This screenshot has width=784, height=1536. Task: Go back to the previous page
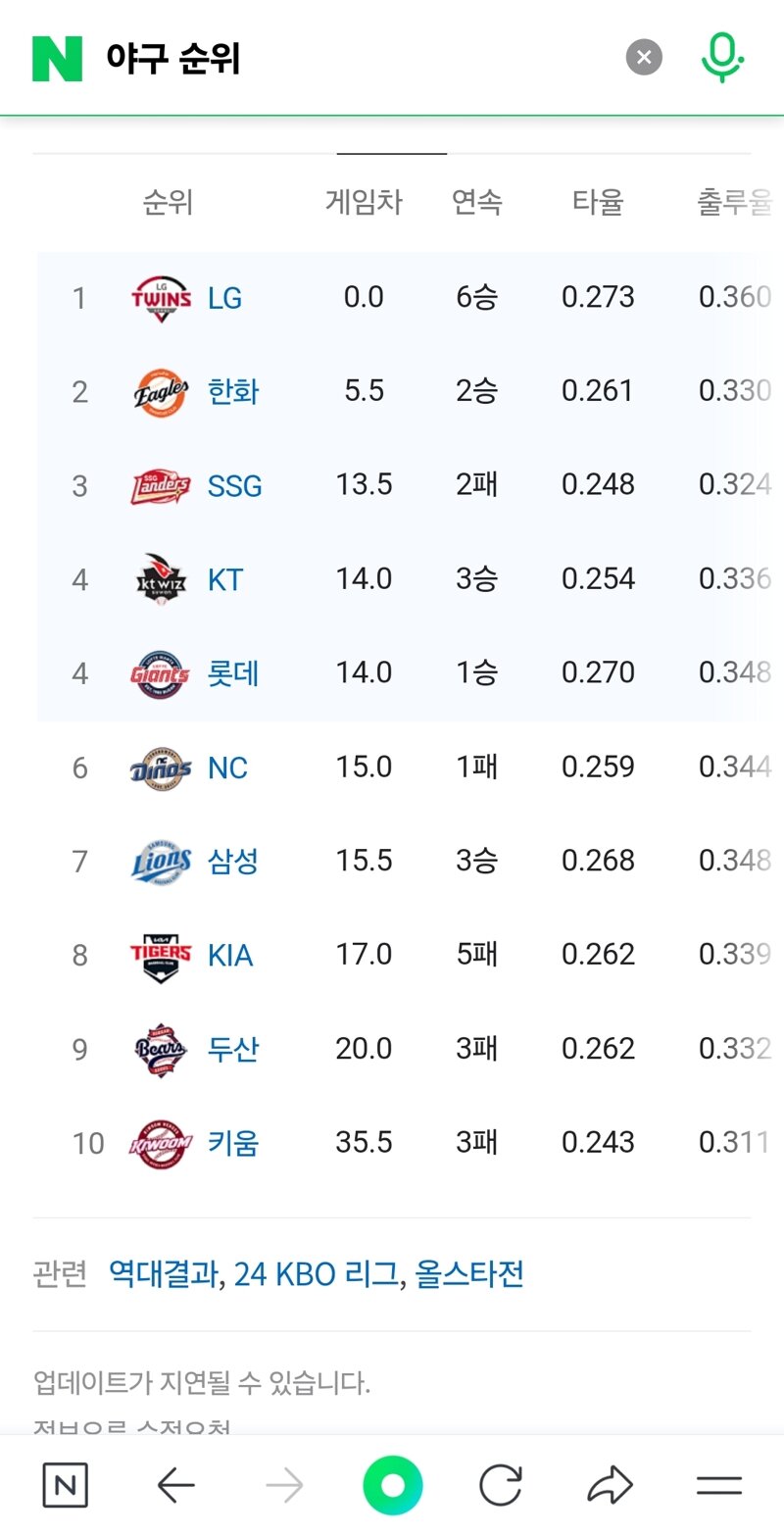tap(175, 1487)
